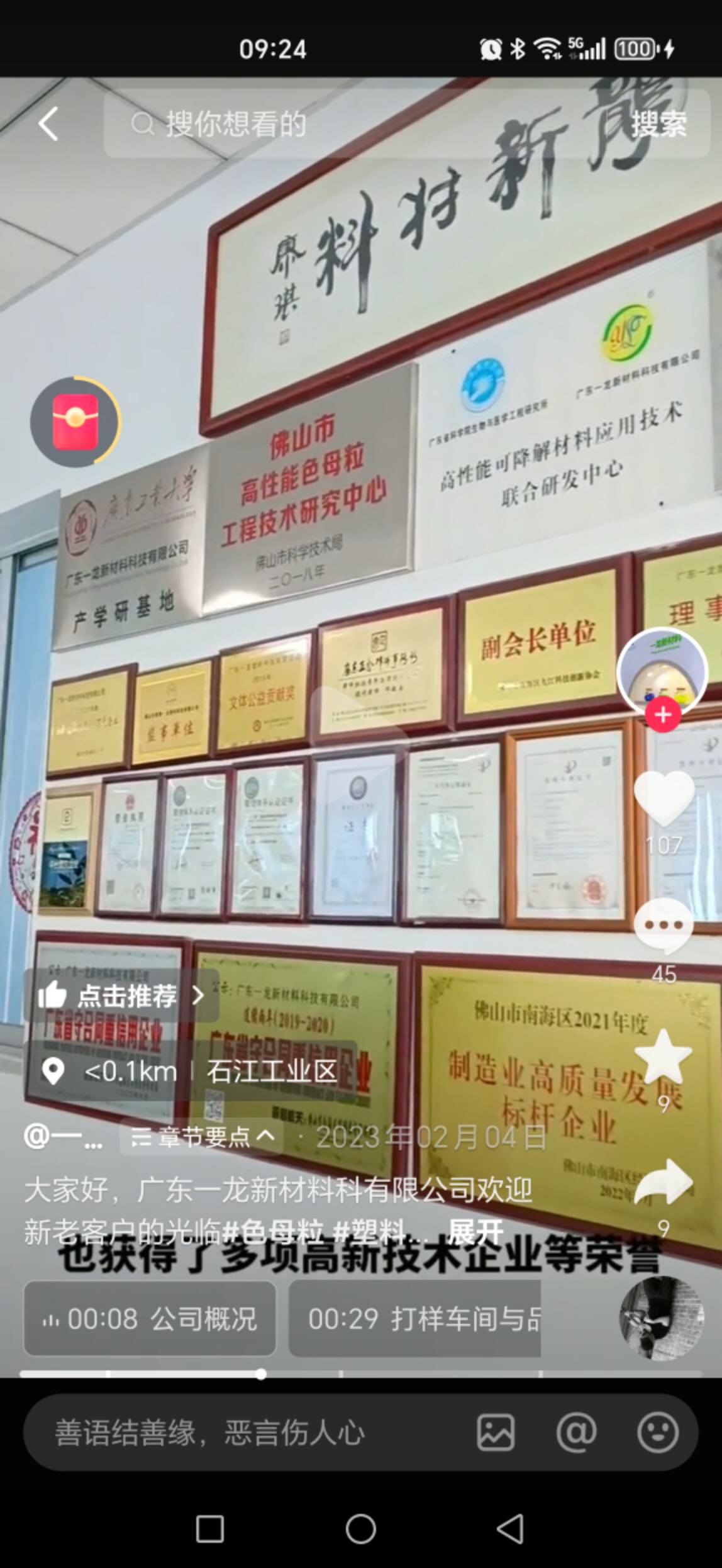This screenshot has width=722, height=1568.
Task: Jump to chapter 00:08 公司概况
Action: pyautogui.click(x=150, y=1319)
